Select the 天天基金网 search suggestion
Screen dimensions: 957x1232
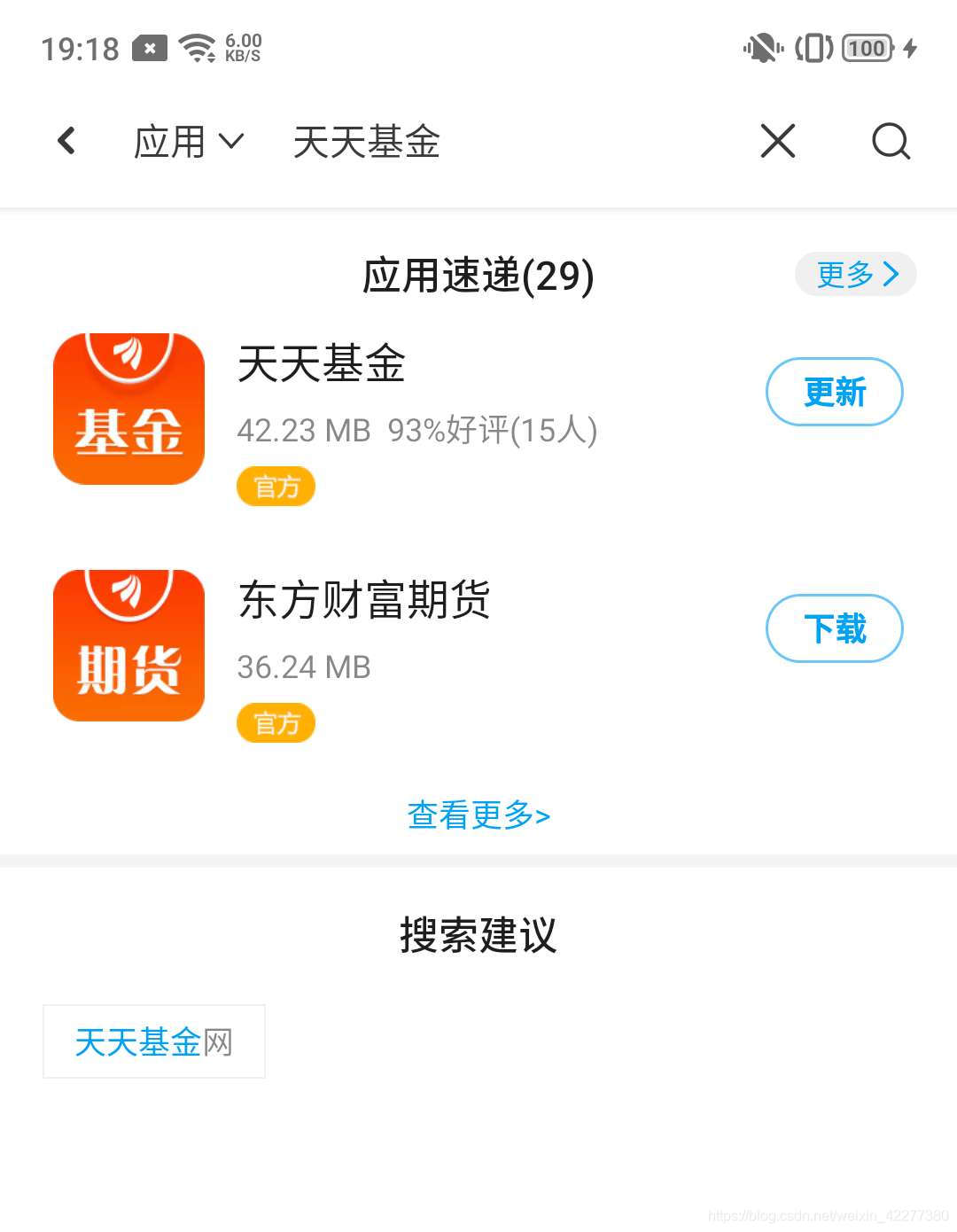coord(154,1041)
